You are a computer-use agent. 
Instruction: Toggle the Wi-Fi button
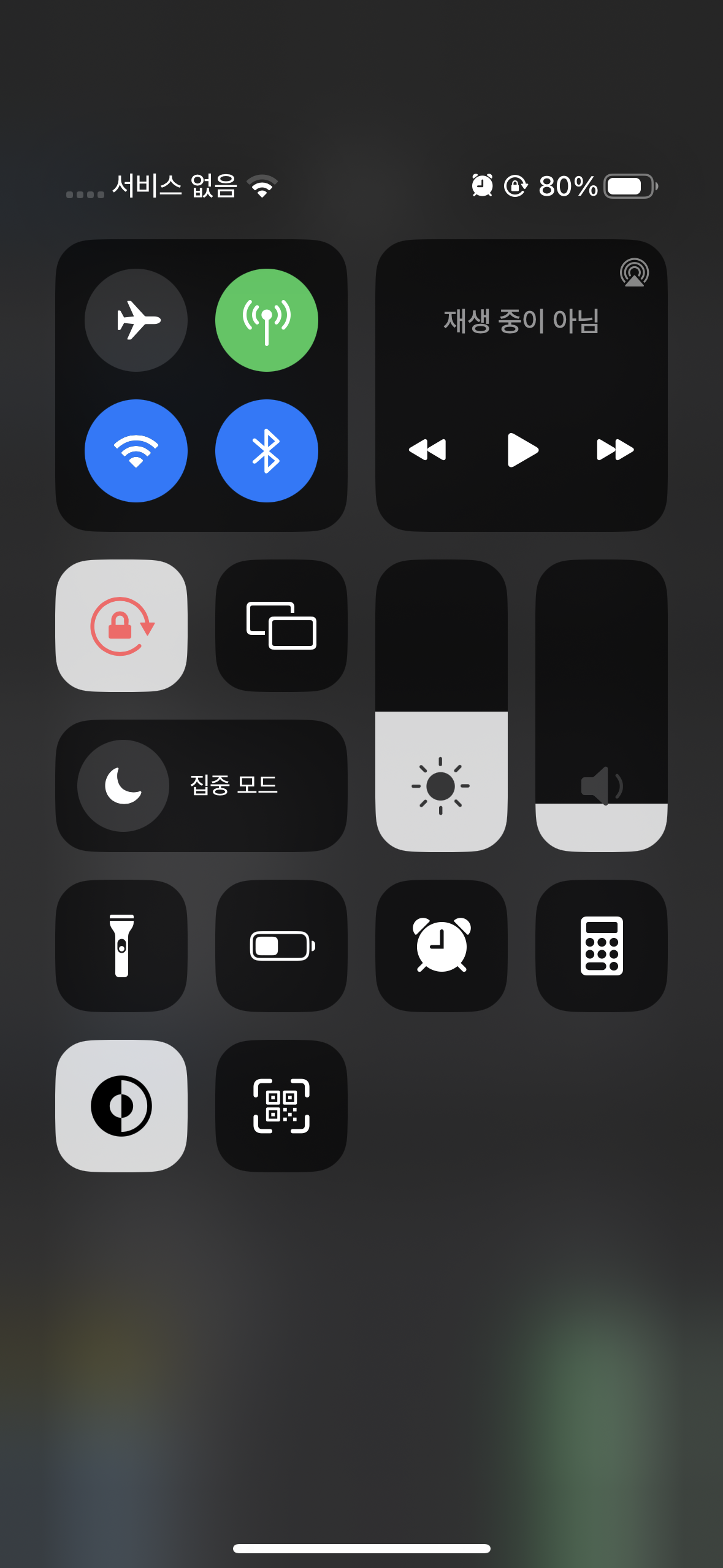136,451
